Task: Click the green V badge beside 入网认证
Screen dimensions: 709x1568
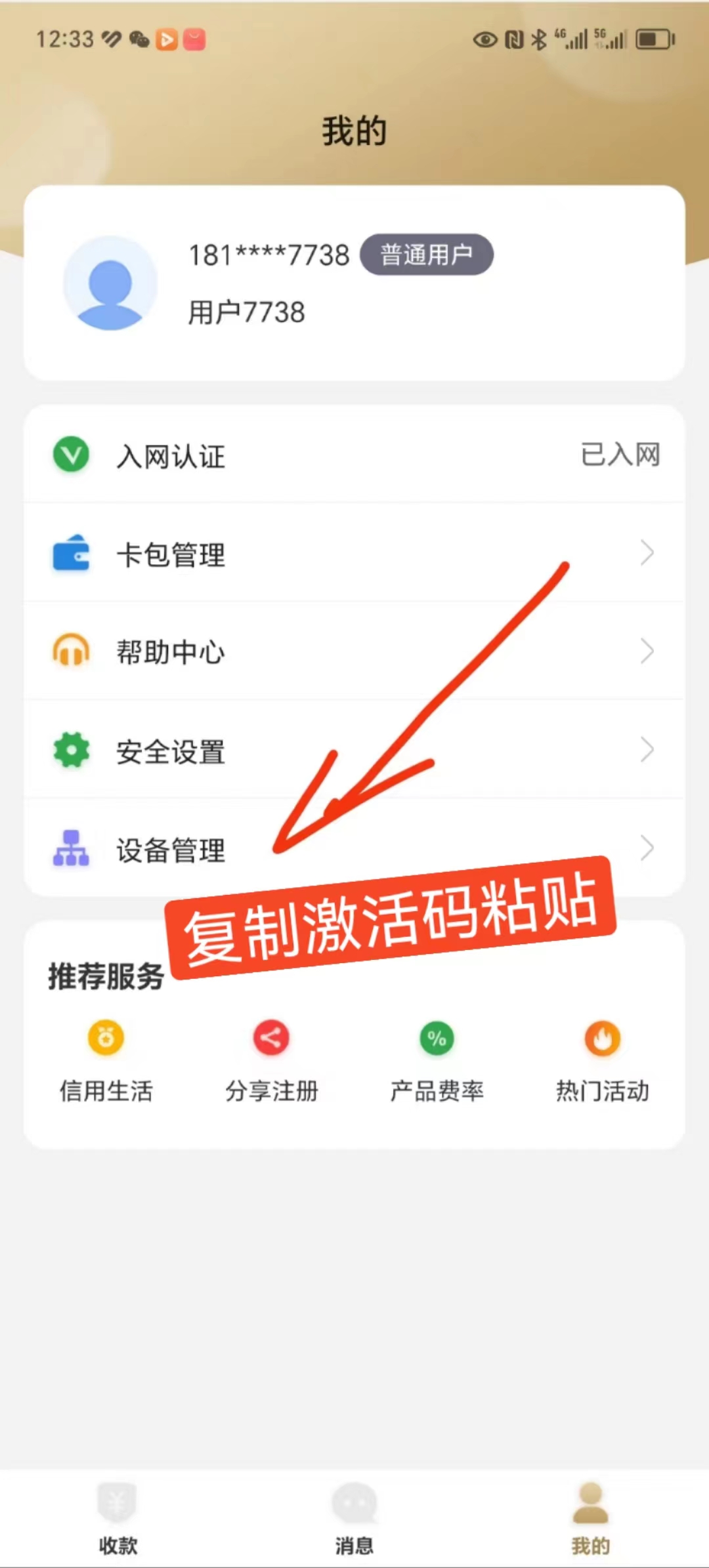Action: coord(71,455)
